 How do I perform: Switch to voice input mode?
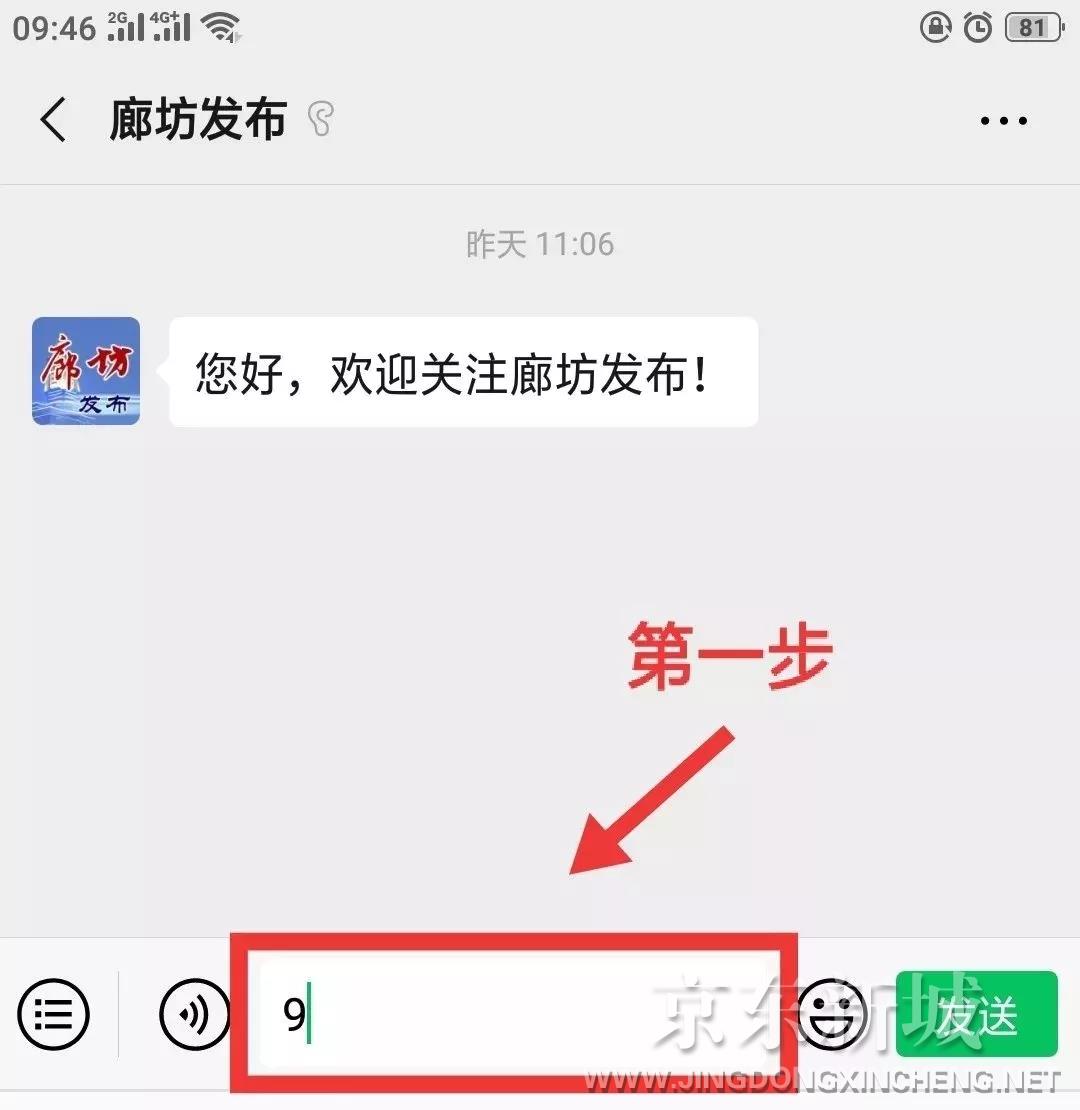coord(194,1015)
